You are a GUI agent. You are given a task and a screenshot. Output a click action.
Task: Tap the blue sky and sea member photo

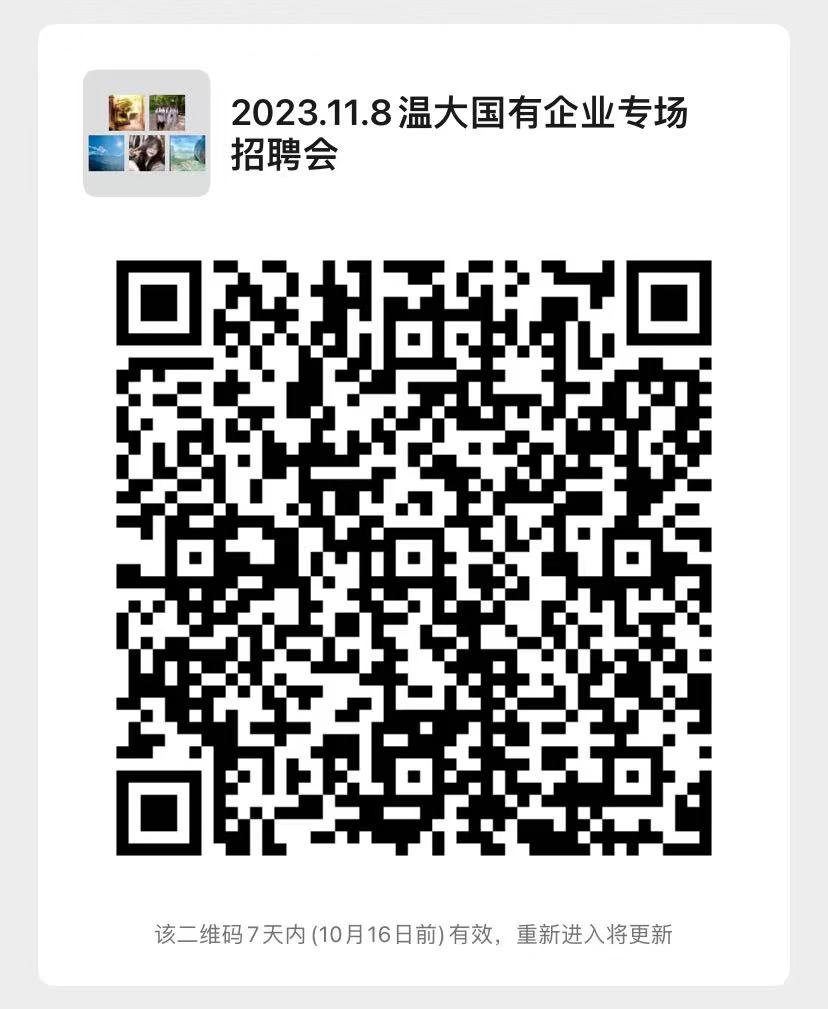point(106,153)
